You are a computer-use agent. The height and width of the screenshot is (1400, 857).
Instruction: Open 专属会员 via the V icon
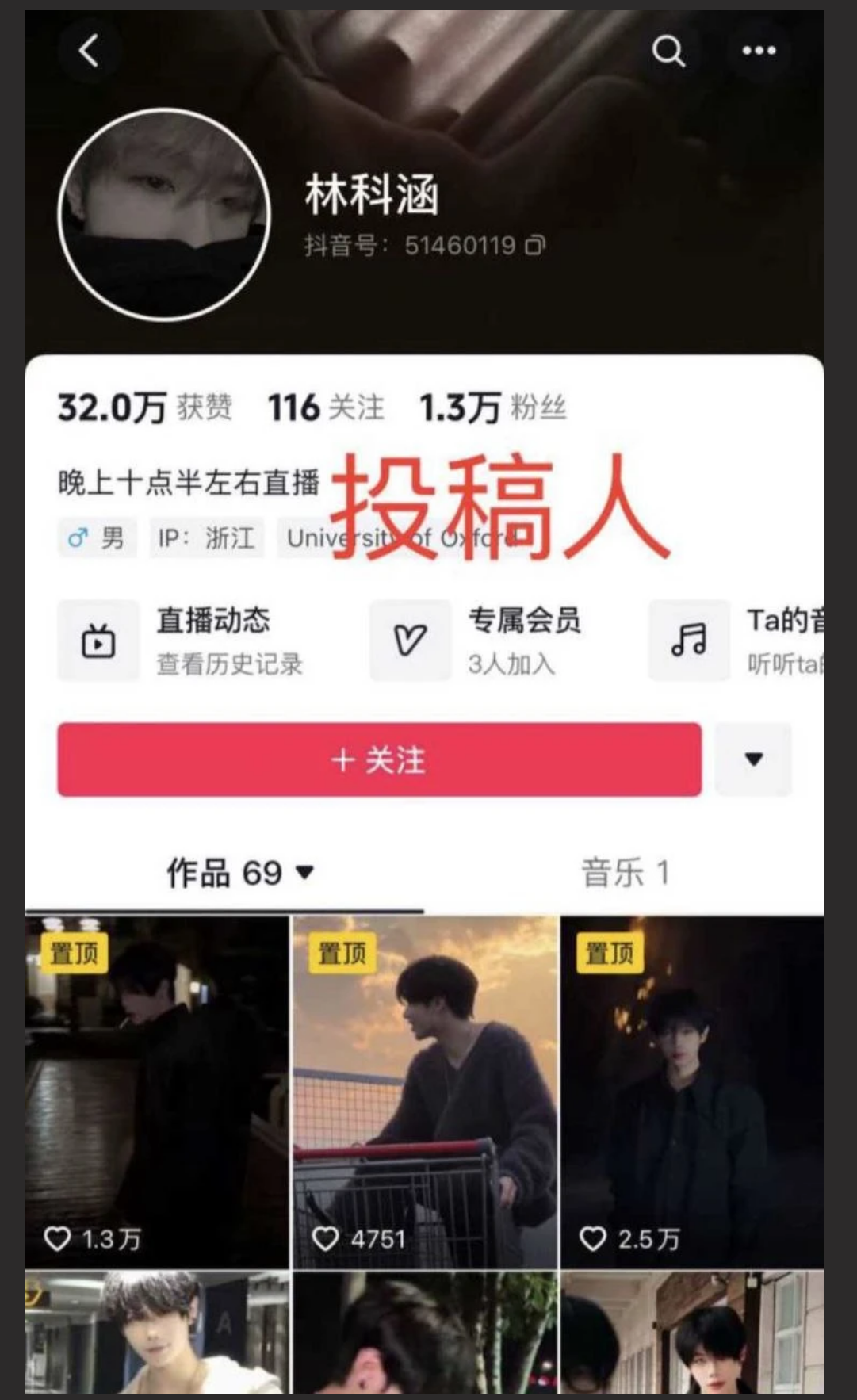tap(409, 641)
